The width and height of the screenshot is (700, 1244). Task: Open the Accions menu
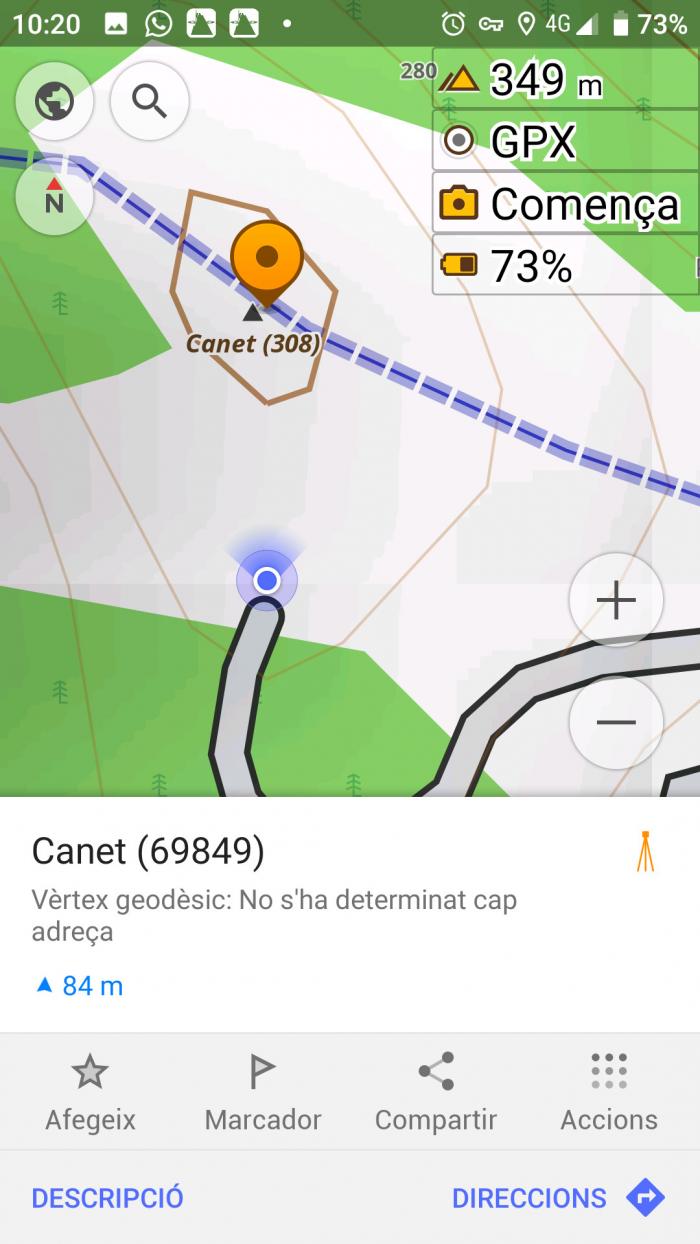[609, 1093]
